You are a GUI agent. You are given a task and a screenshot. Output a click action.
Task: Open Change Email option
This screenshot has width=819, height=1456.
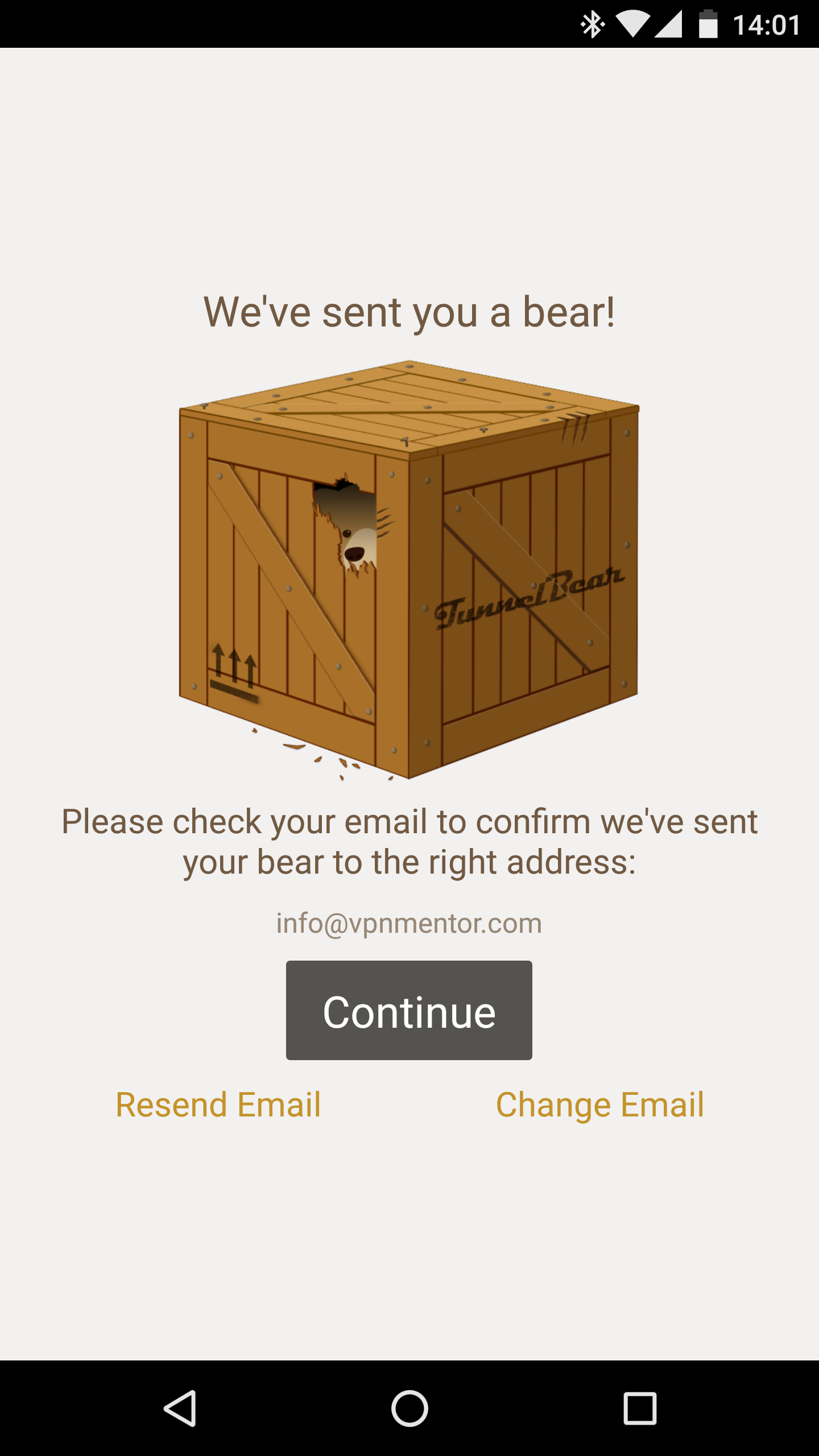coord(600,1105)
